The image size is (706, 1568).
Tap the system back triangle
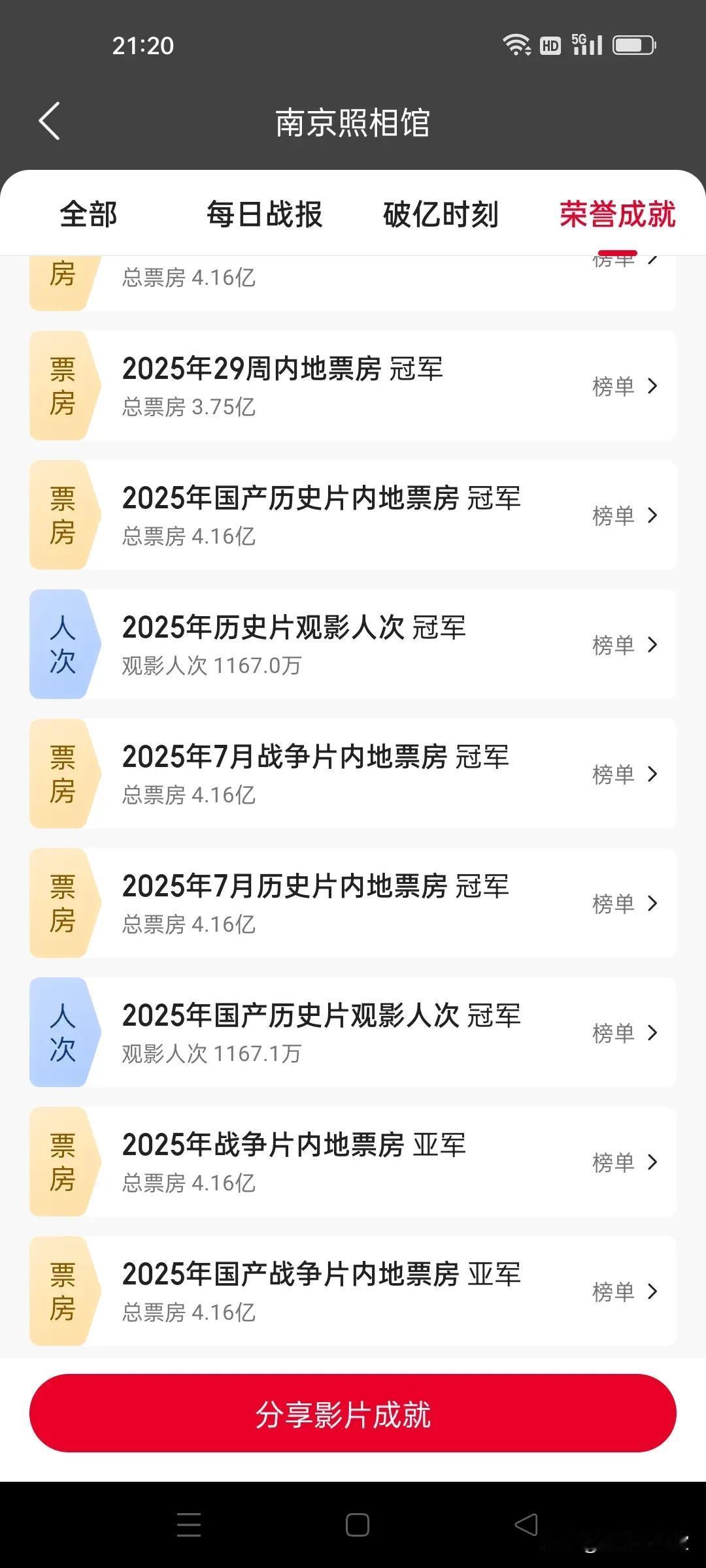[526, 1525]
